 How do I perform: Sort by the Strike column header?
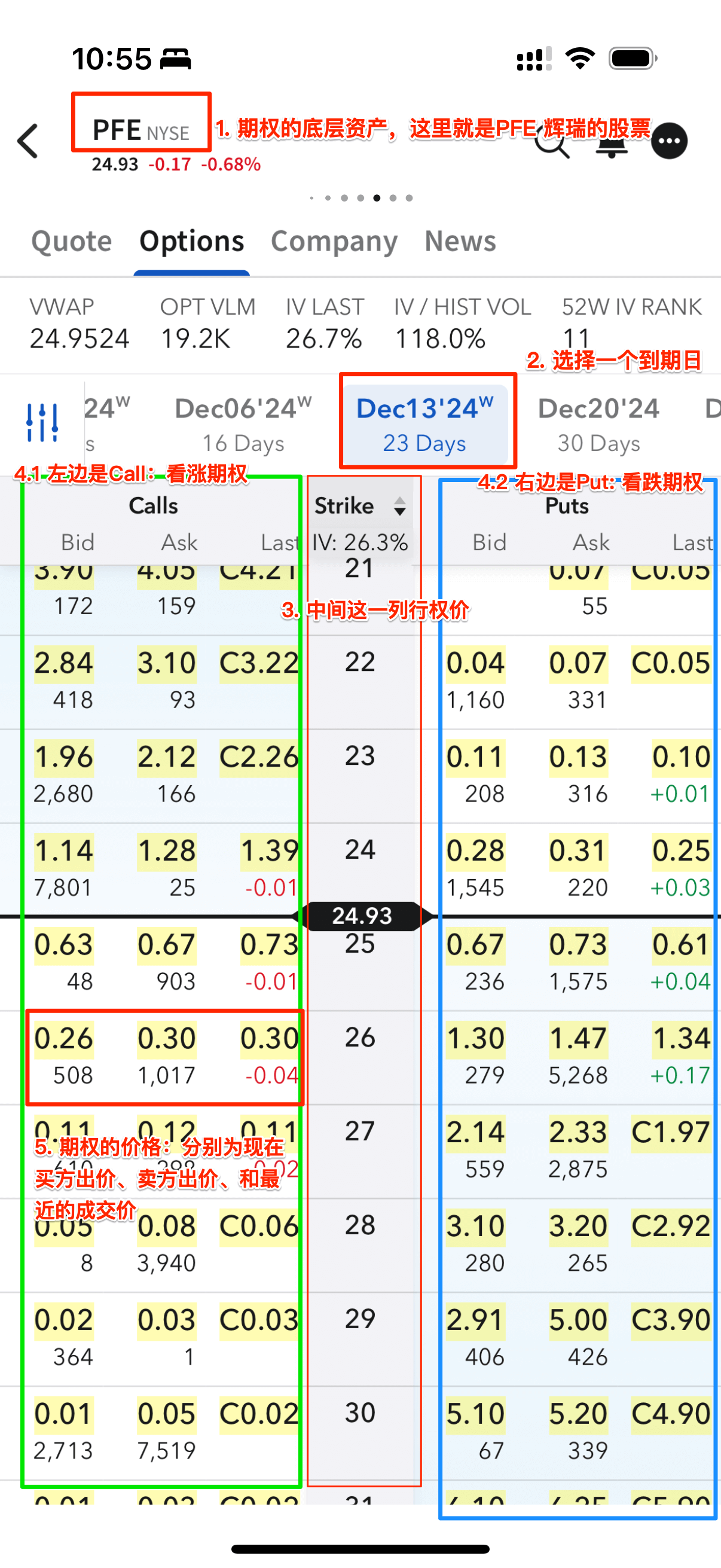click(359, 506)
